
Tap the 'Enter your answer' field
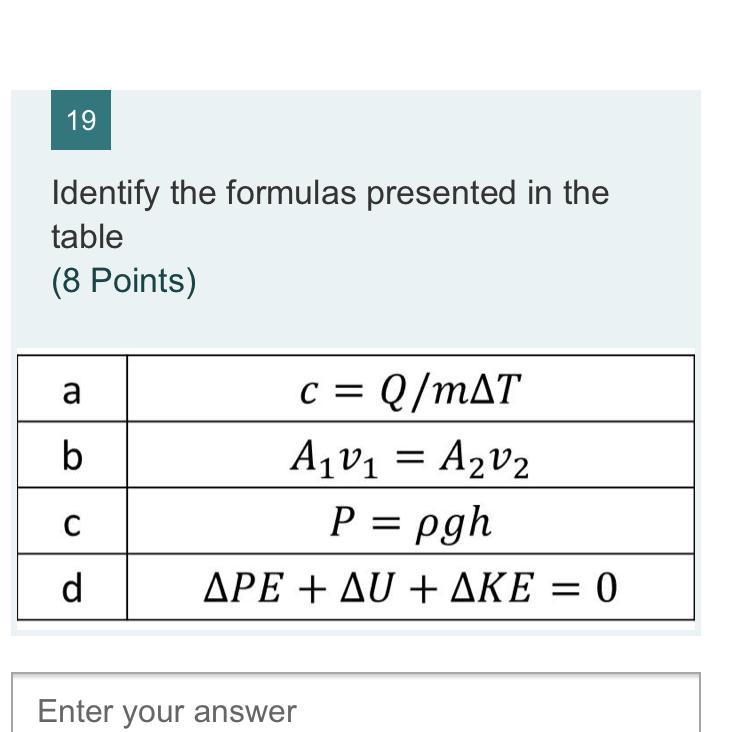click(356, 702)
